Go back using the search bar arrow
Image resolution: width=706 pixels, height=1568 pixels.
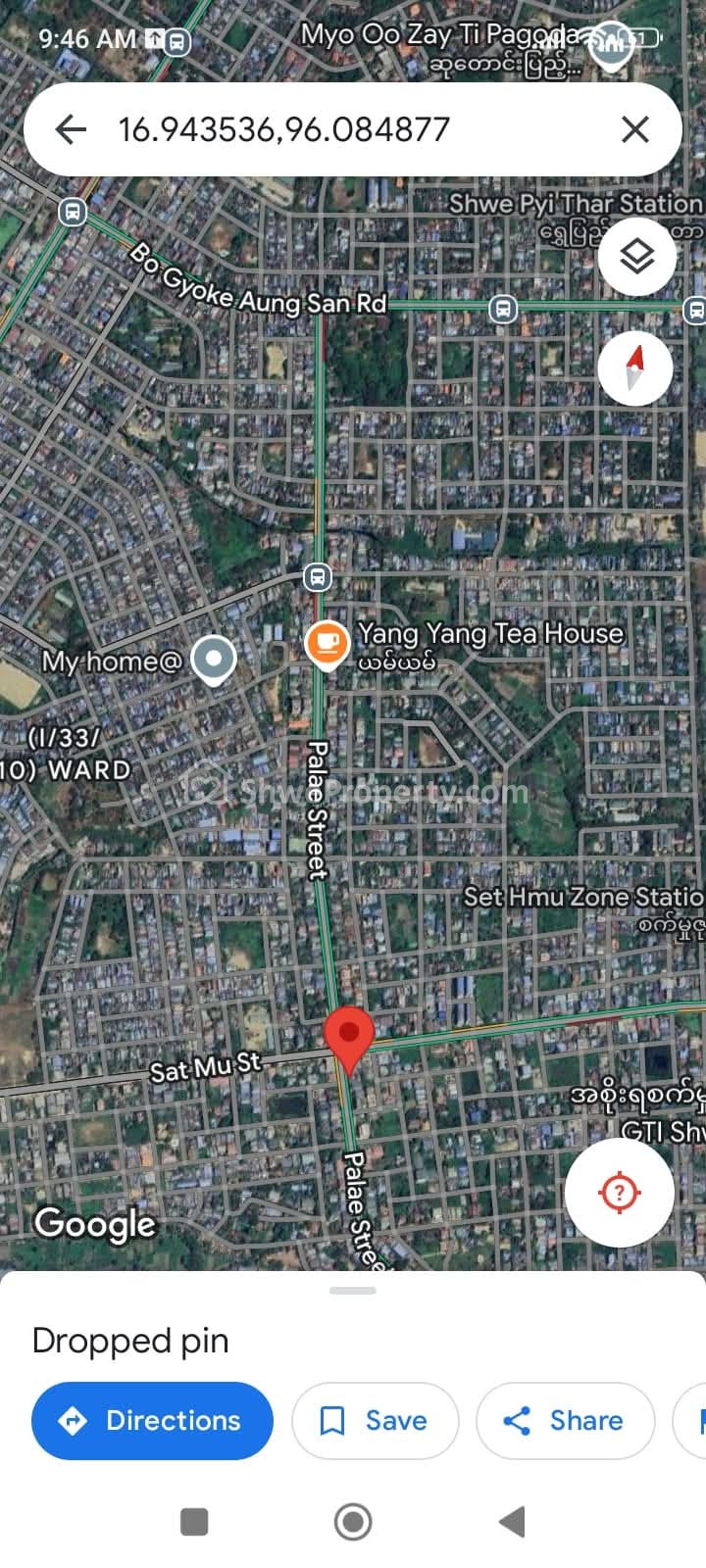pos(71,129)
